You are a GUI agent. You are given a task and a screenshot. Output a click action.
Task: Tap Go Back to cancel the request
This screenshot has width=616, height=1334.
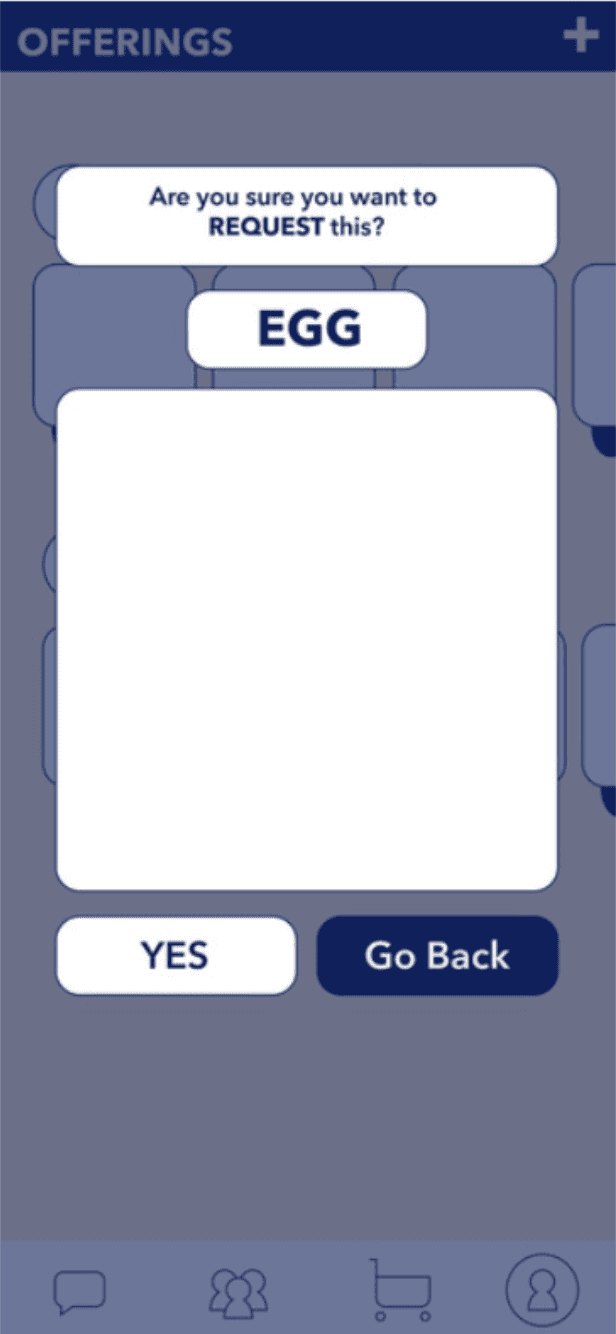point(437,955)
